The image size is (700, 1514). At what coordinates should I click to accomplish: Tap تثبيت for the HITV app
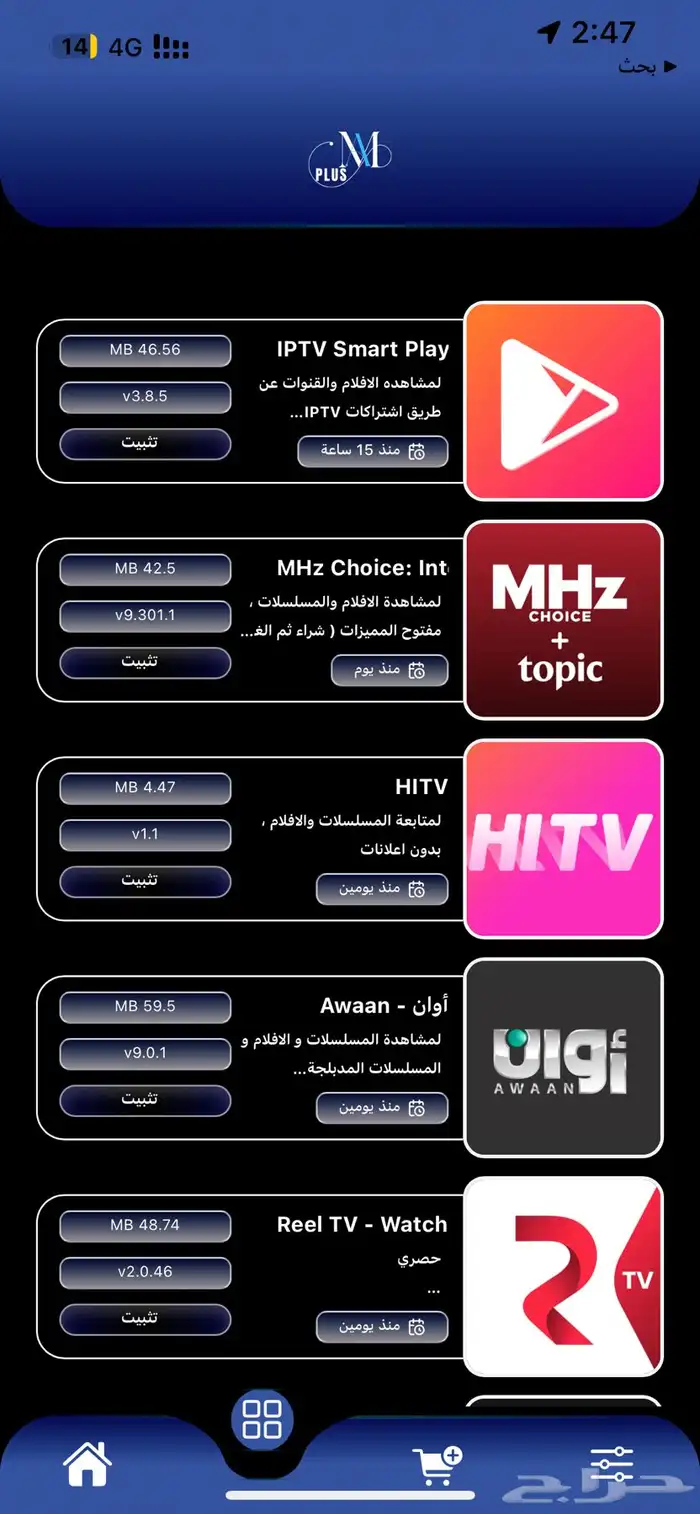[145, 881]
